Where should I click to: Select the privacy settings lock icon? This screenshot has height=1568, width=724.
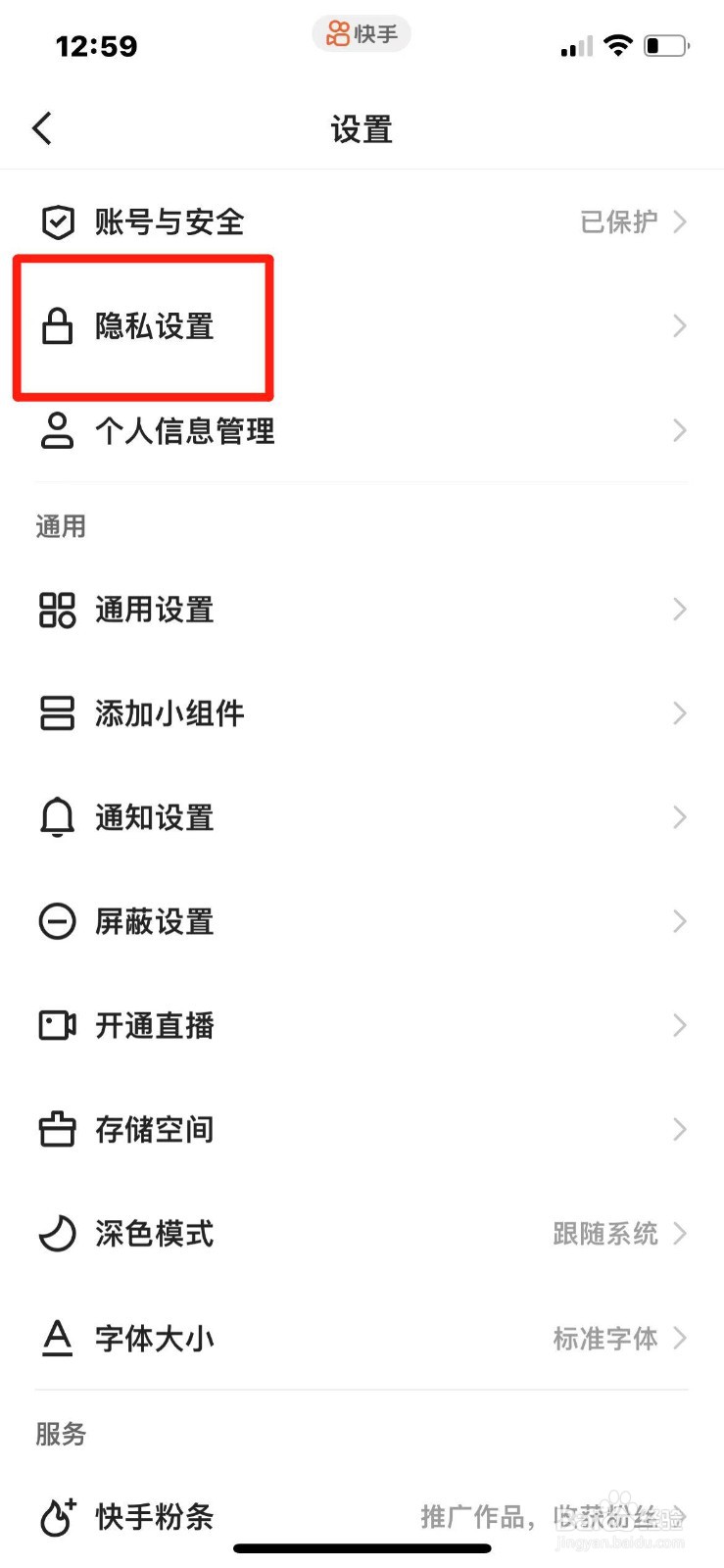pos(57,326)
